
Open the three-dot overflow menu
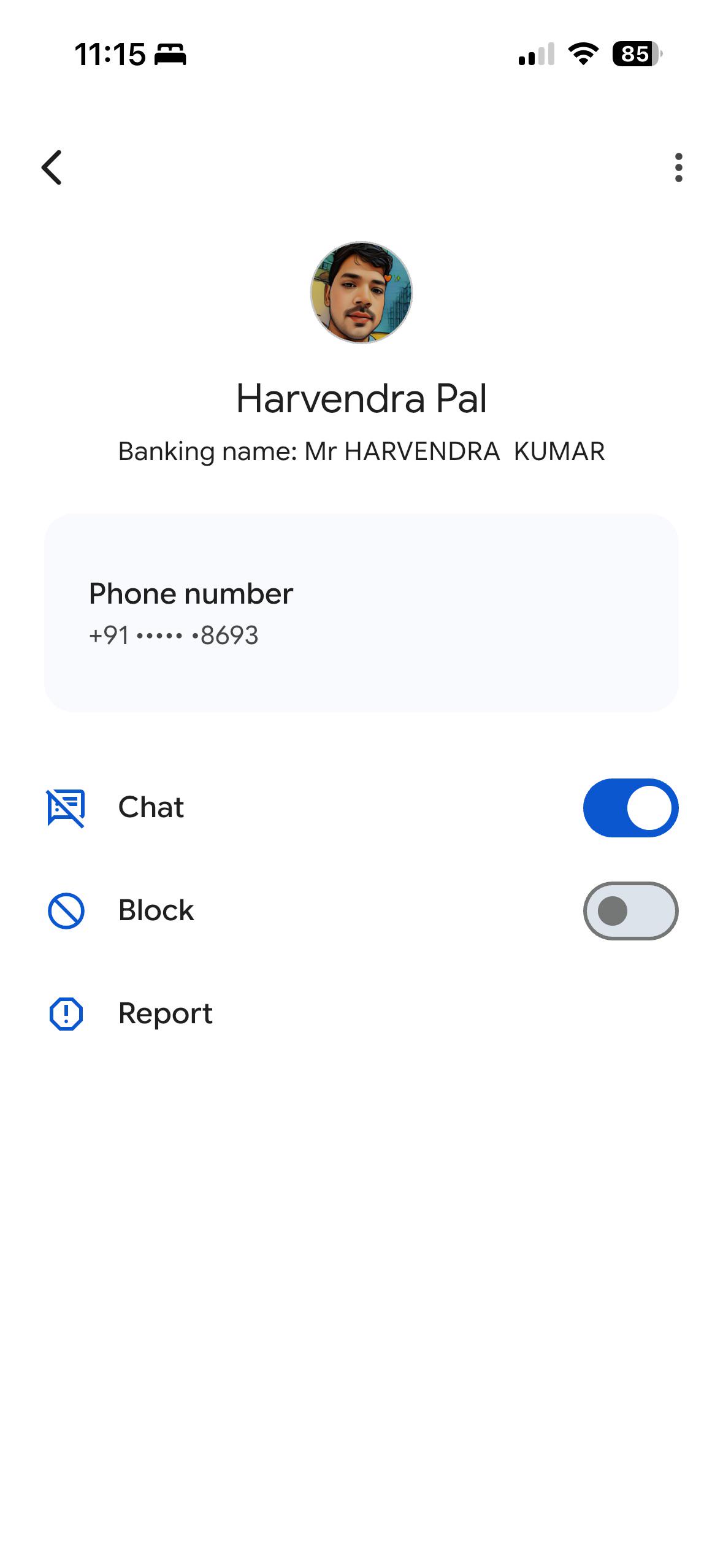(x=678, y=167)
